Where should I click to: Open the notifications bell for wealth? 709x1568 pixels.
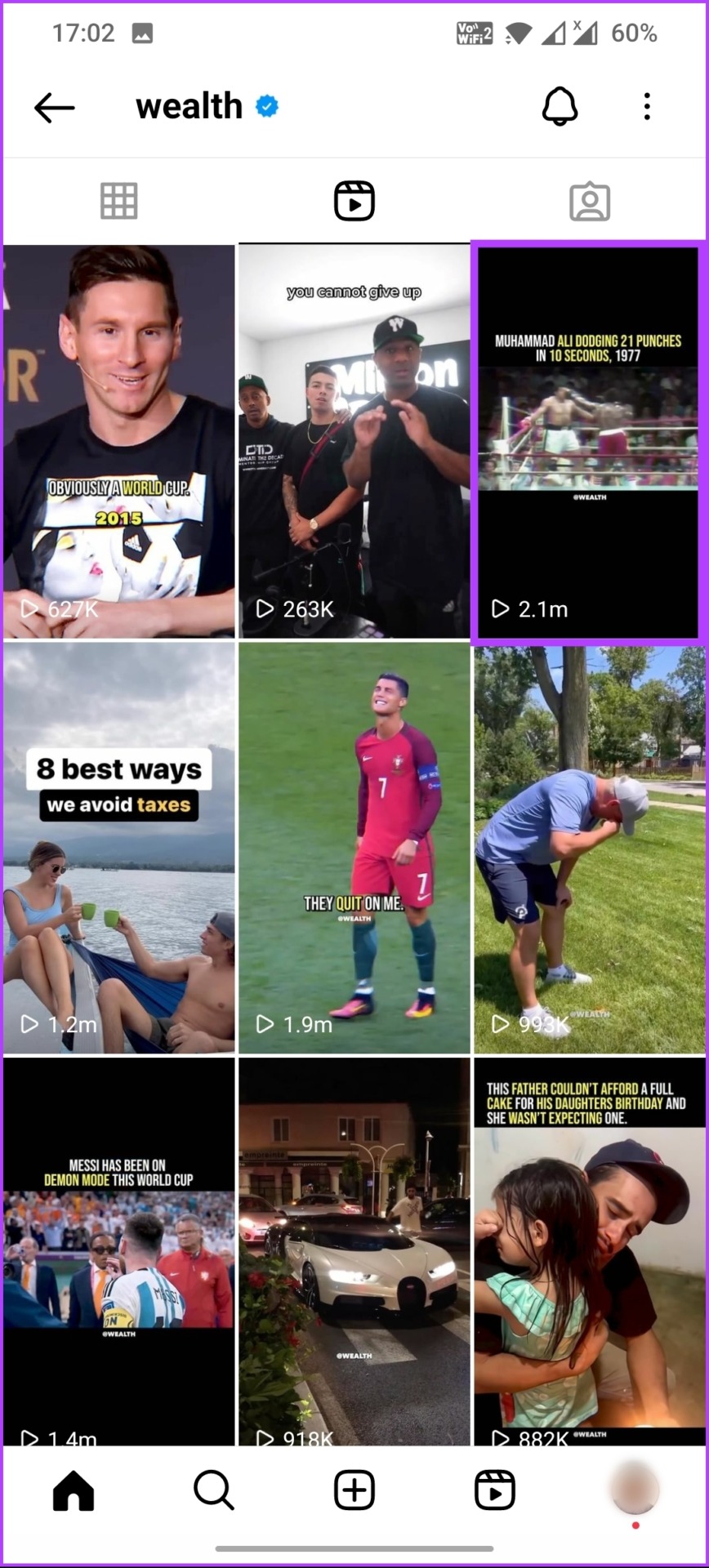(560, 106)
